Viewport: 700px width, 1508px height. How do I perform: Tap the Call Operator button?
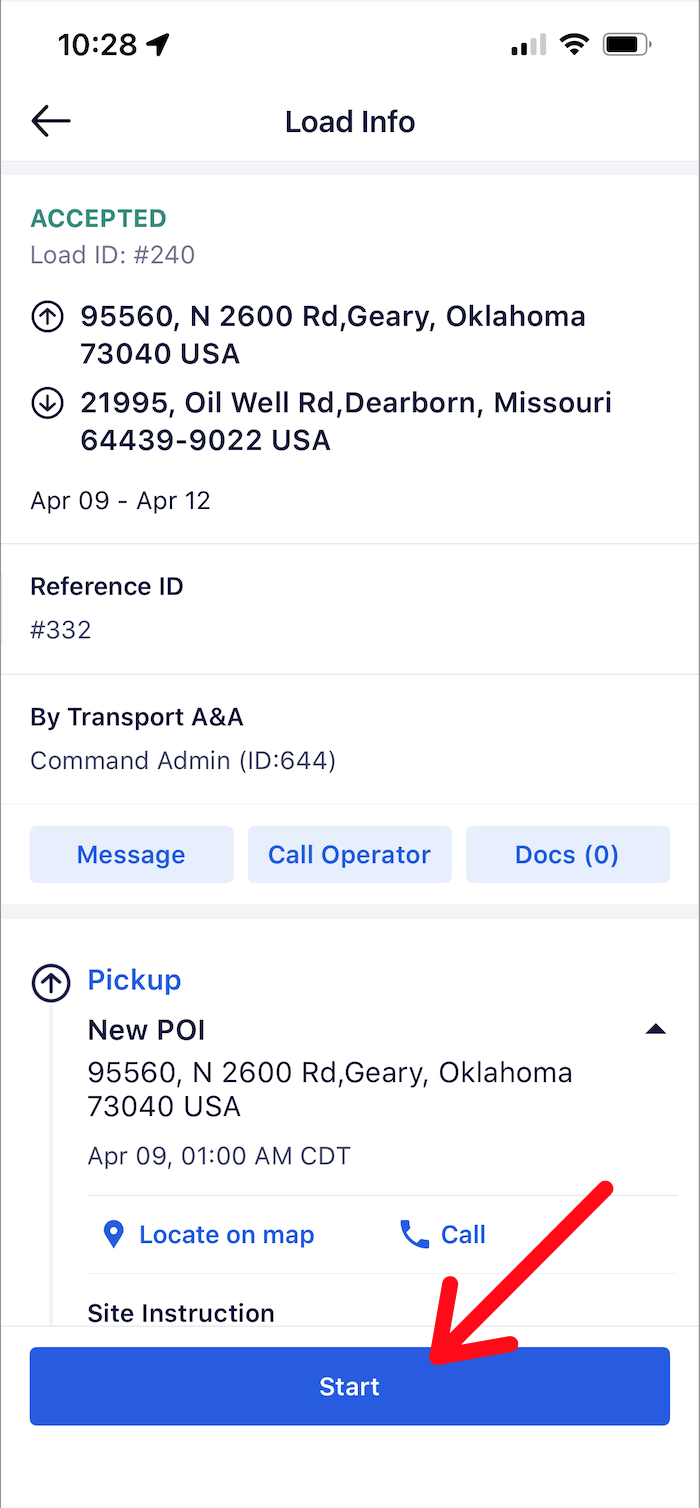349,854
